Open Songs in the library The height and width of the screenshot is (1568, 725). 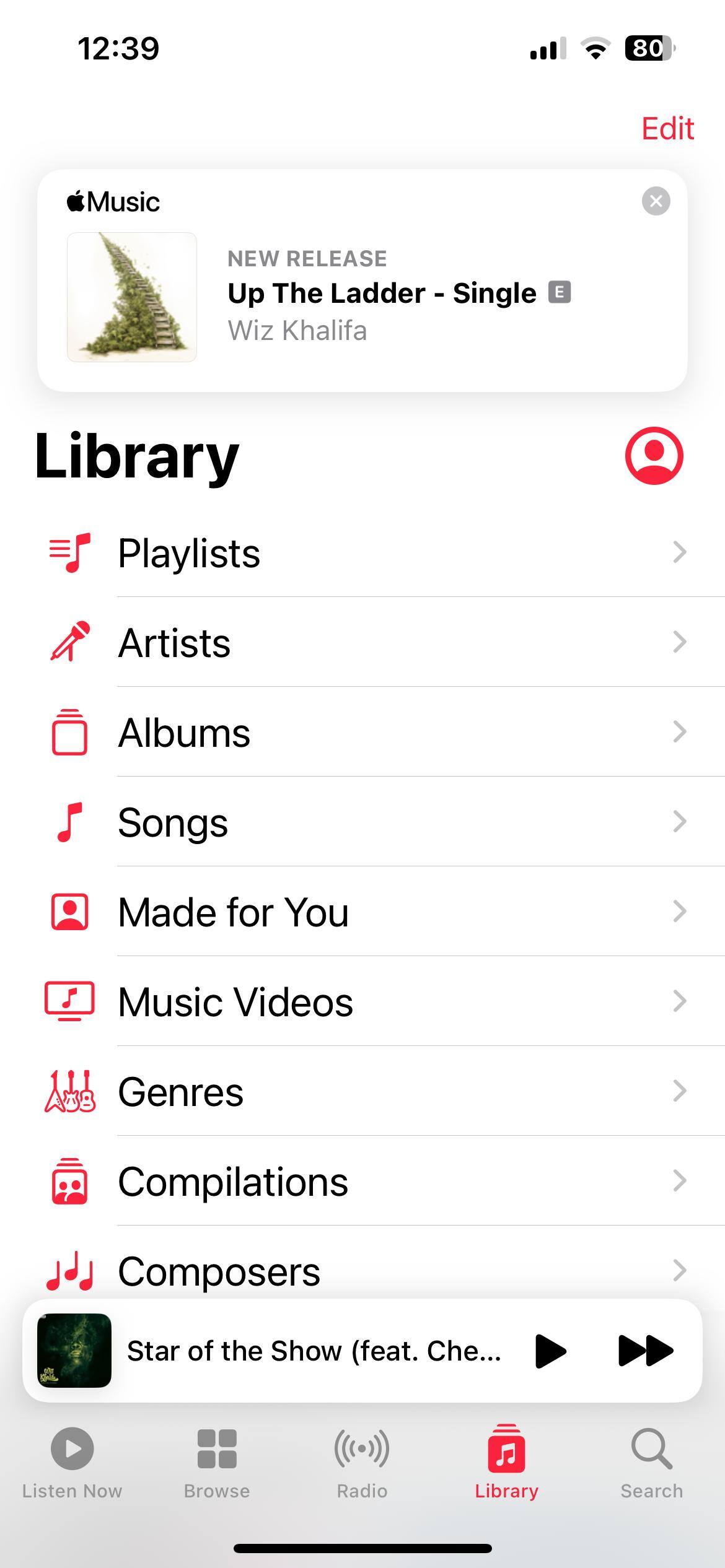(x=372, y=822)
